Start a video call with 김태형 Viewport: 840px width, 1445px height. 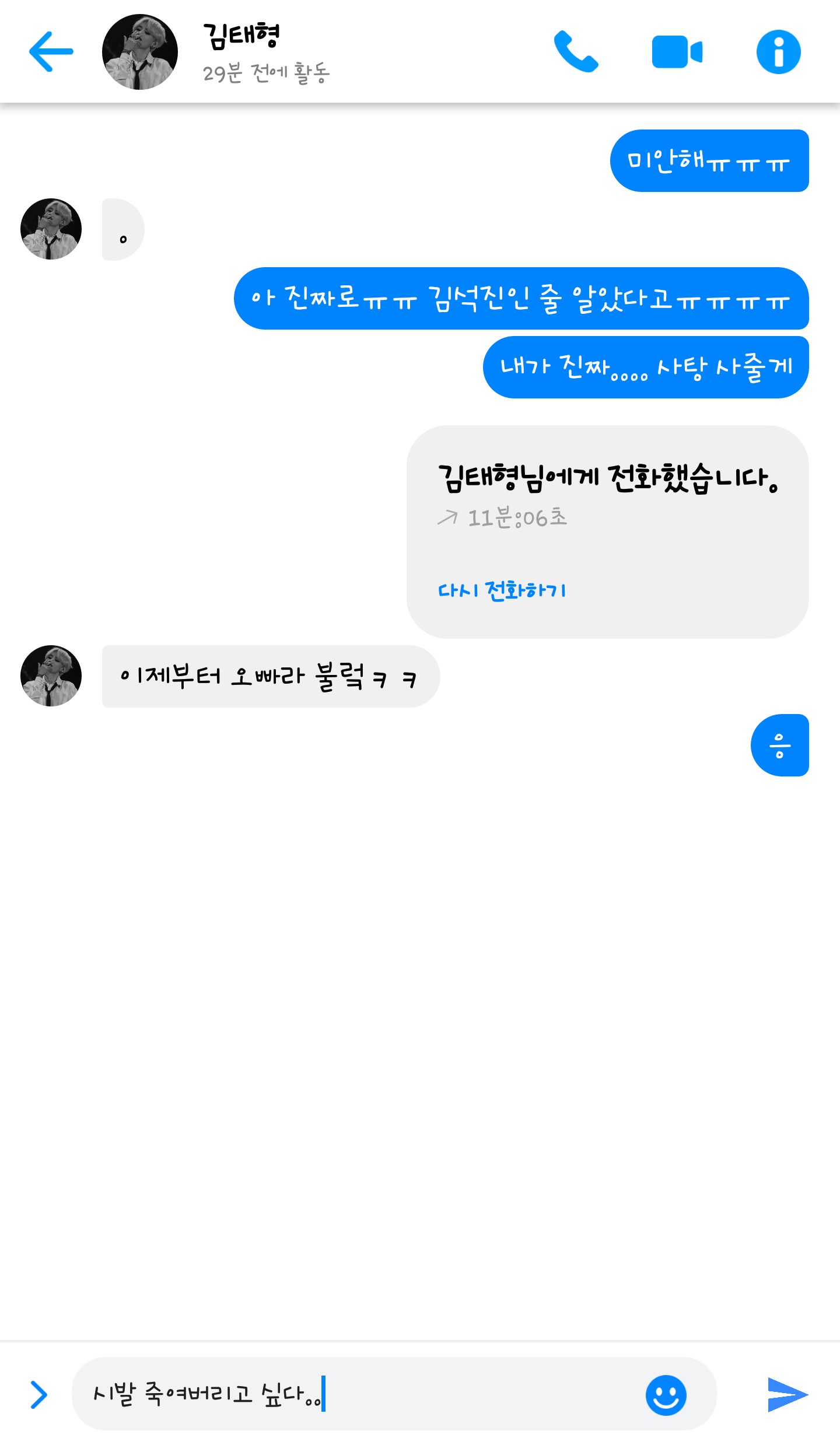point(677,52)
